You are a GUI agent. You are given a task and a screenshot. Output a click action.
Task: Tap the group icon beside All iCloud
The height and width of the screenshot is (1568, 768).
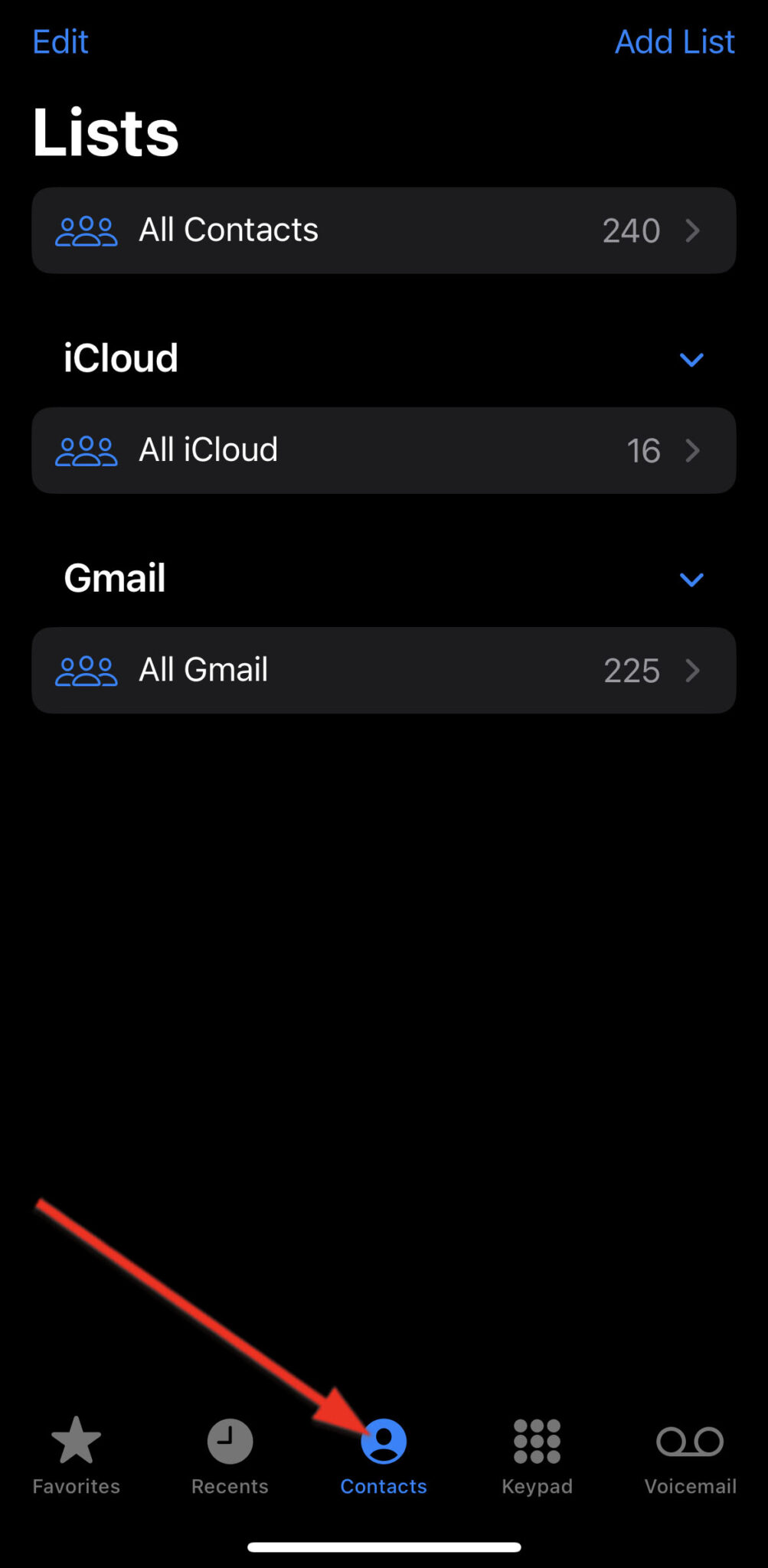[x=86, y=450]
